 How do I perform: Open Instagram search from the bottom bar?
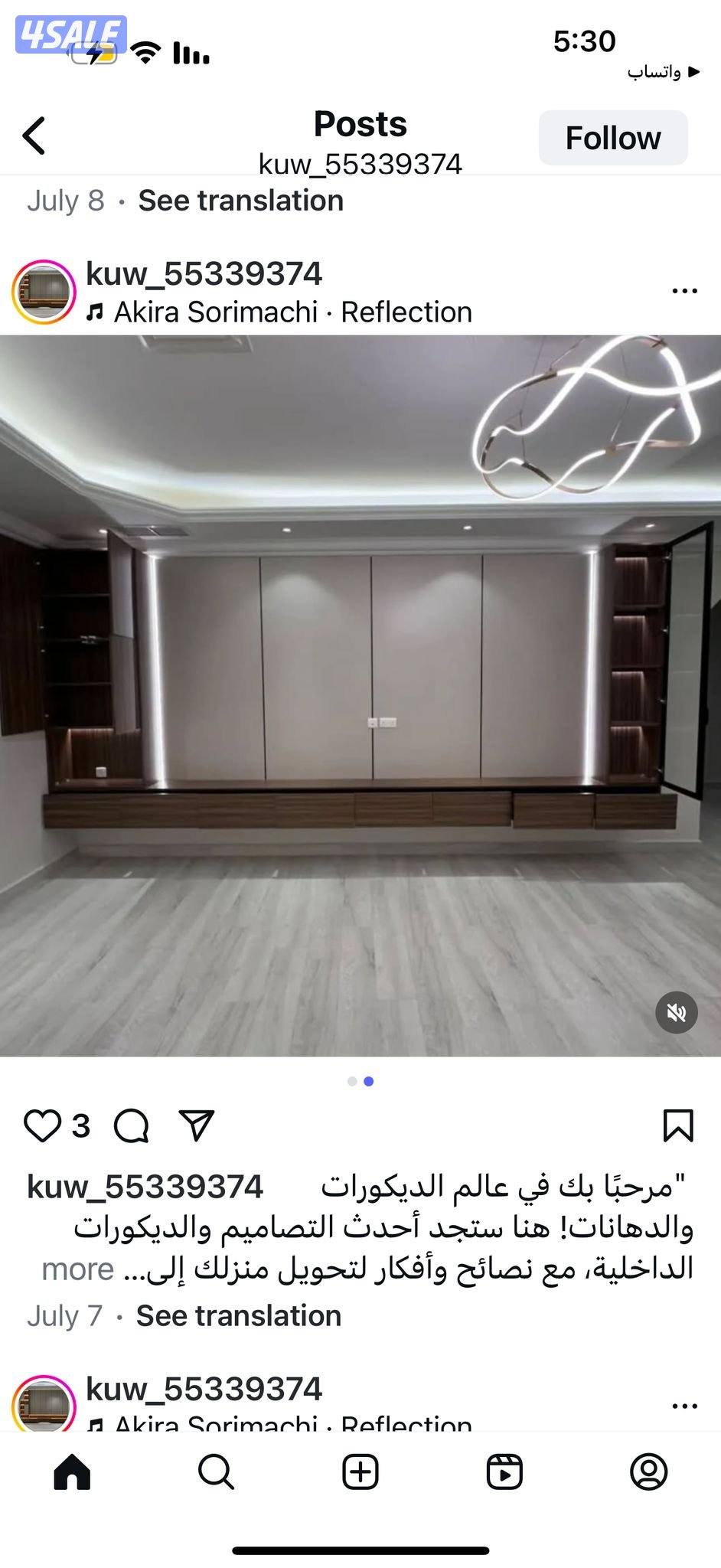(214, 1472)
